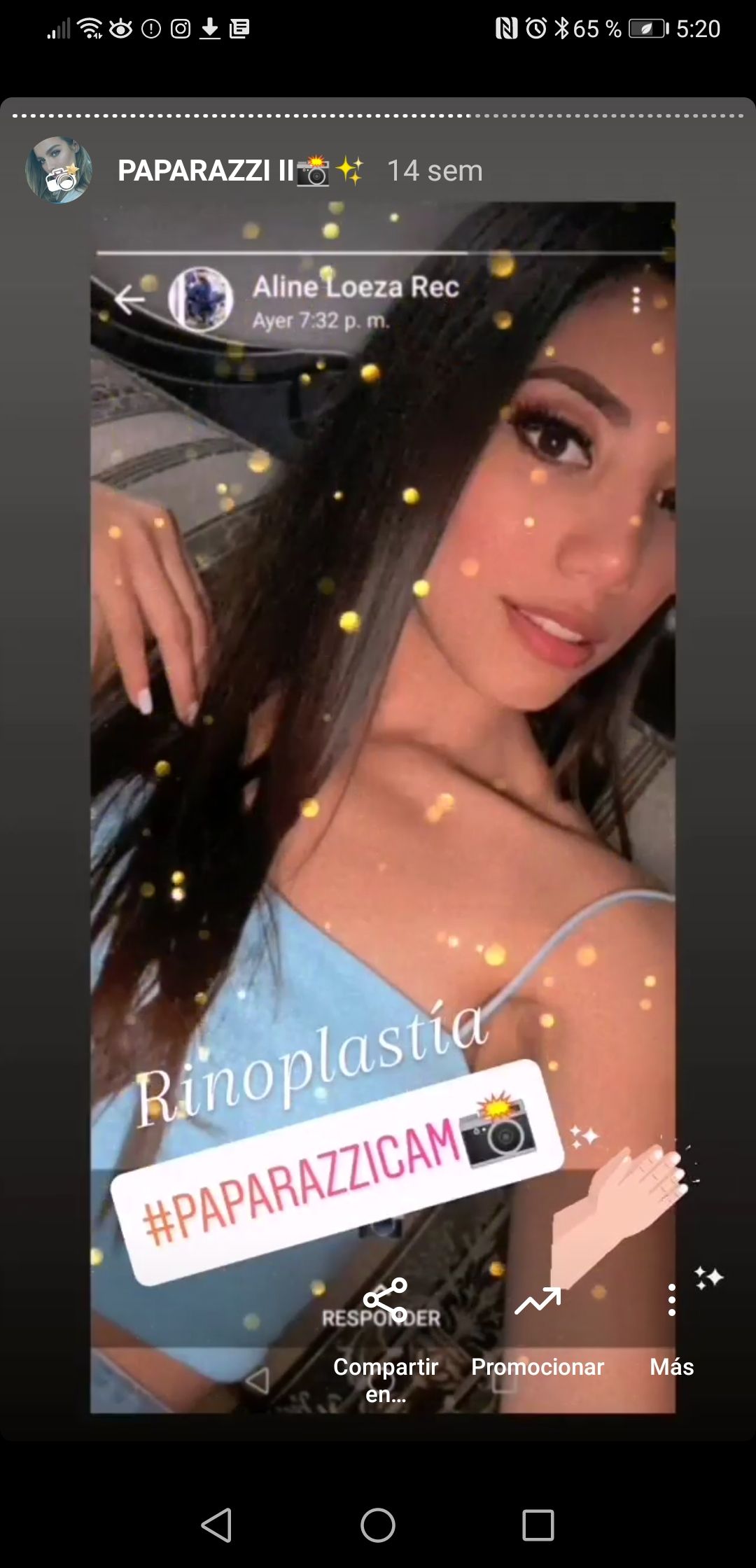Screen dimensions: 756x1568
Task: Open the PAPARAZZI II profile picture
Action: 59,170
